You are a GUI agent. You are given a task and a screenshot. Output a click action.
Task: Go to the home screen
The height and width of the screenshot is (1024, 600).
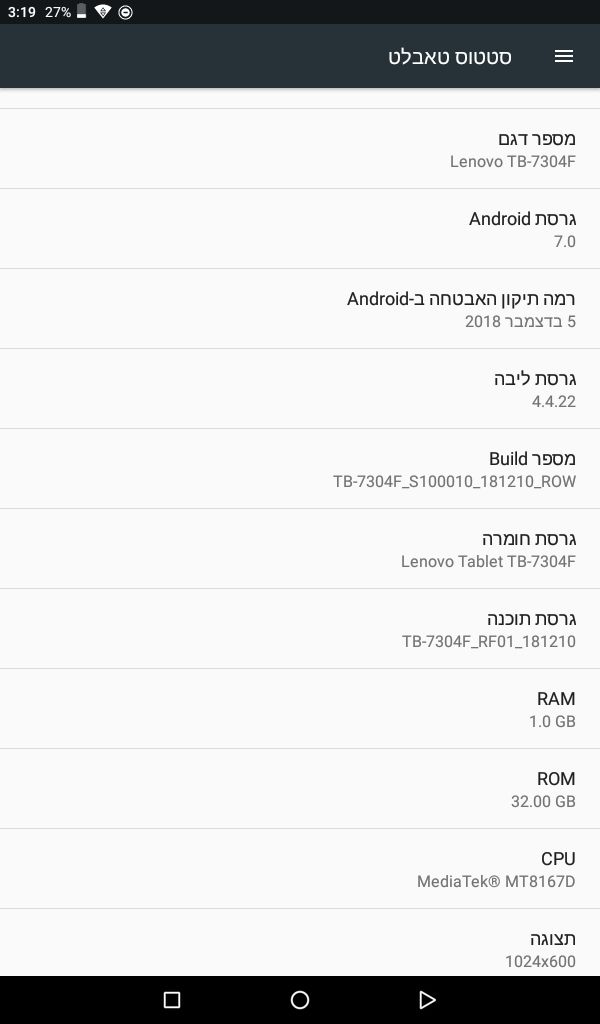point(300,999)
